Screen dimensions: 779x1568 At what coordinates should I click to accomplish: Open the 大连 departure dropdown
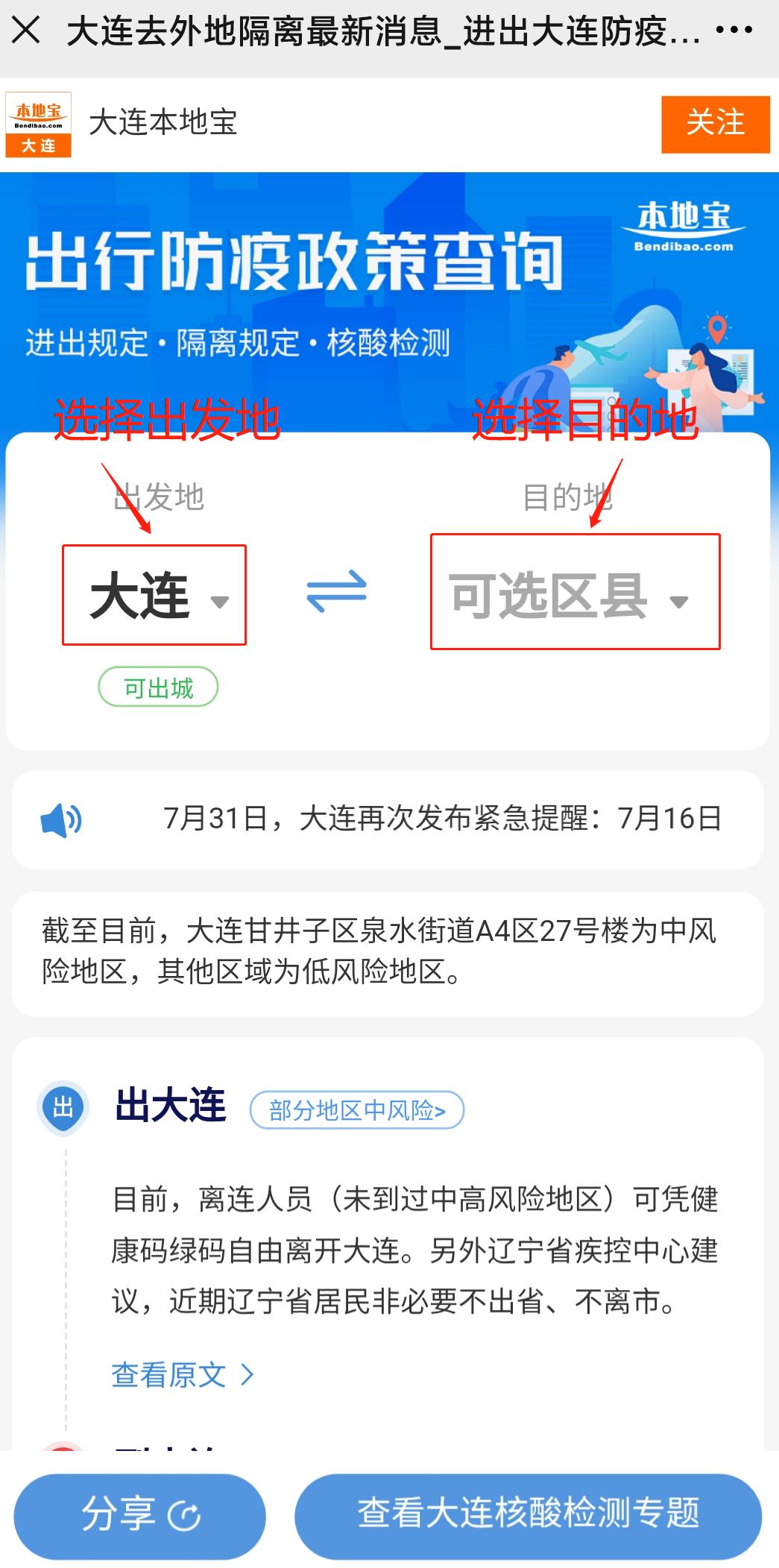[x=154, y=595]
